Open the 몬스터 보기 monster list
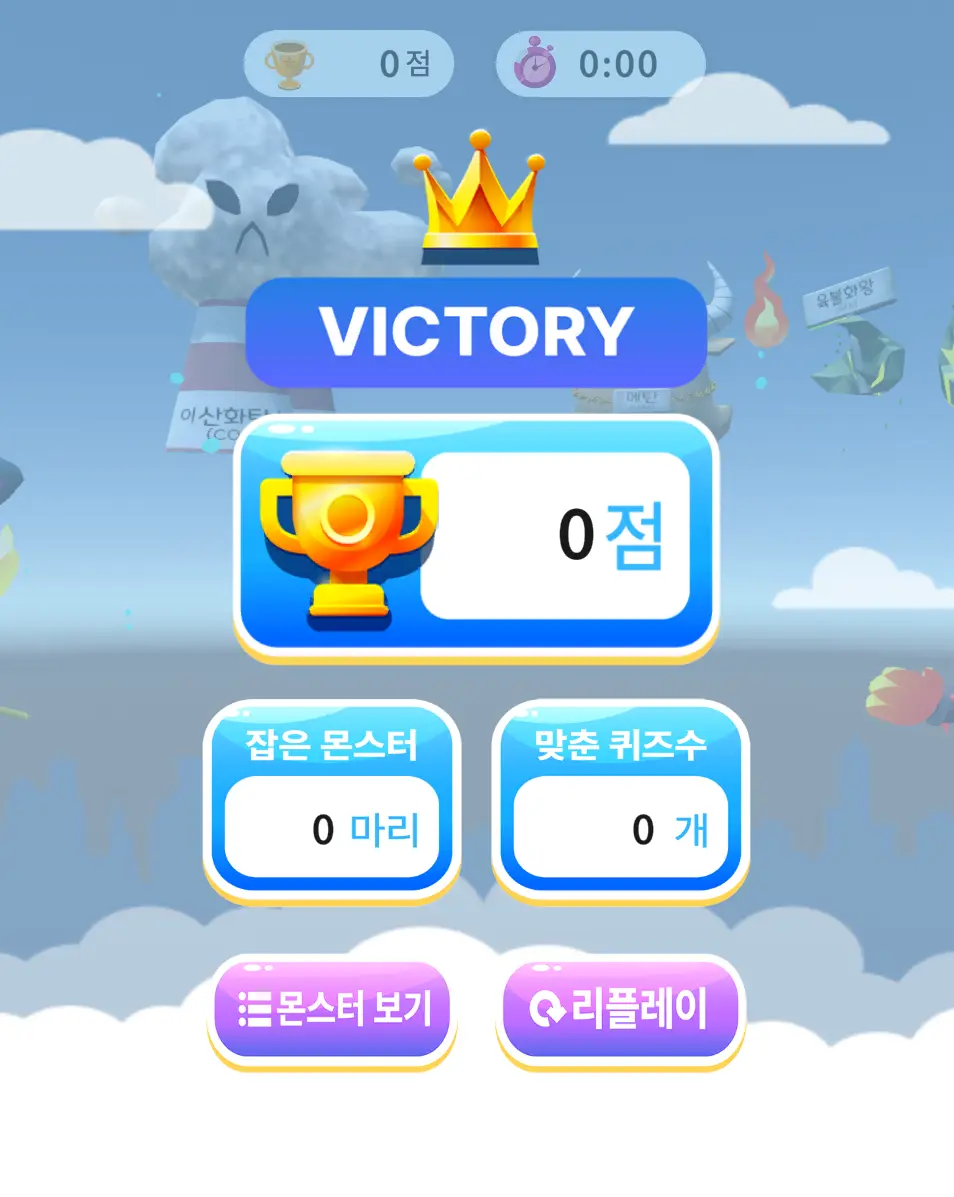This screenshot has height=1197, width=954. pyautogui.click(x=332, y=1010)
